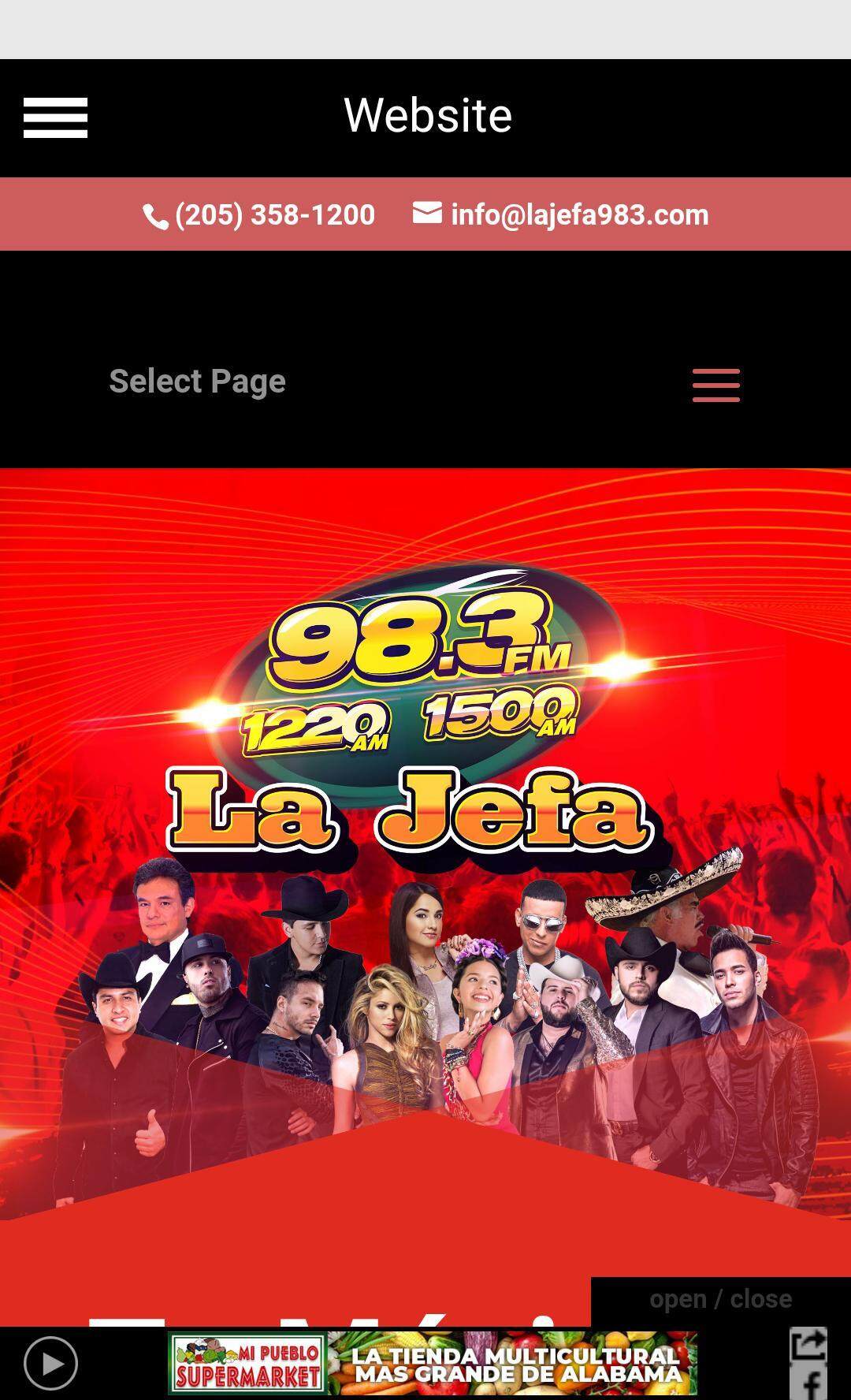Open the Mi Pueblo Supermarket banner
This screenshot has width=851, height=1400.
[433, 1363]
